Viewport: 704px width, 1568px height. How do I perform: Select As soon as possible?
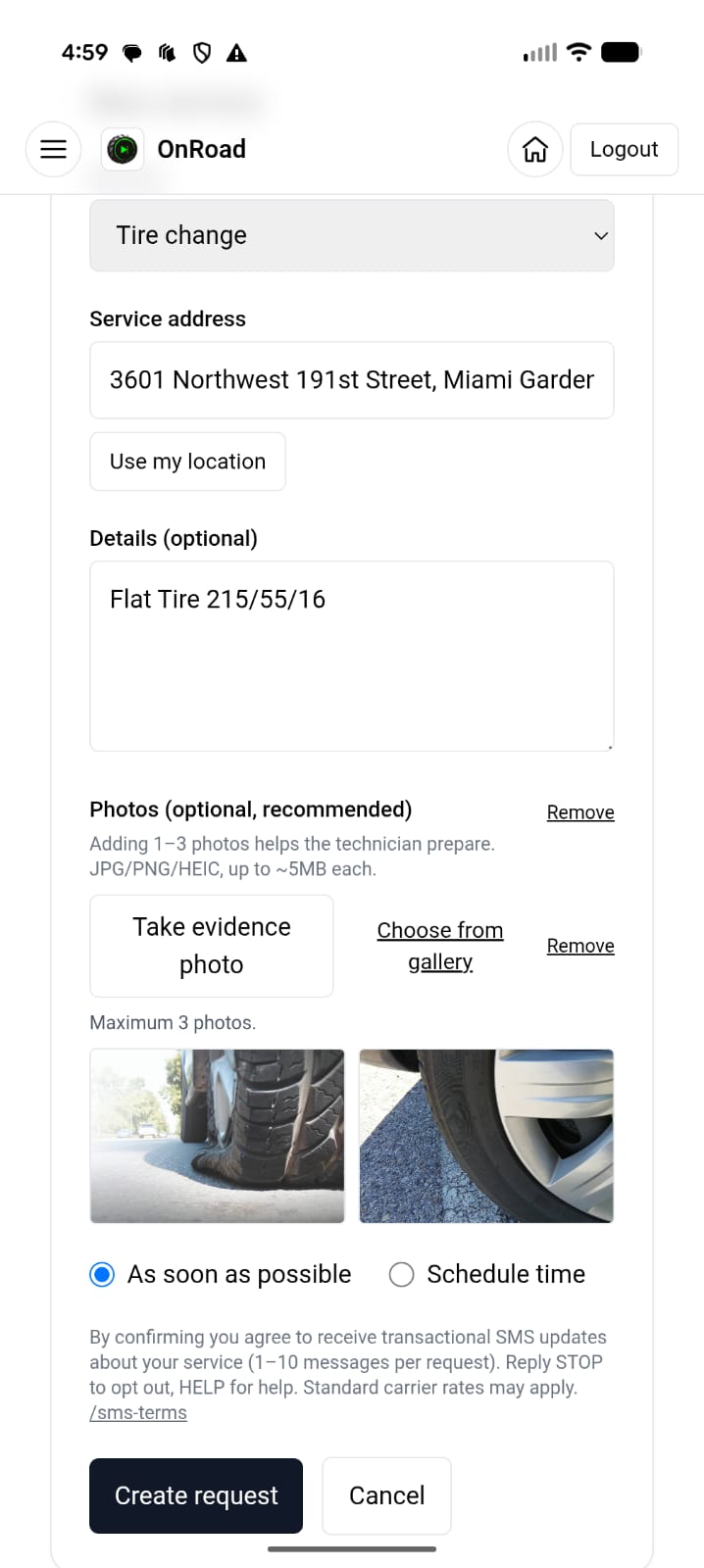[102, 1274]
